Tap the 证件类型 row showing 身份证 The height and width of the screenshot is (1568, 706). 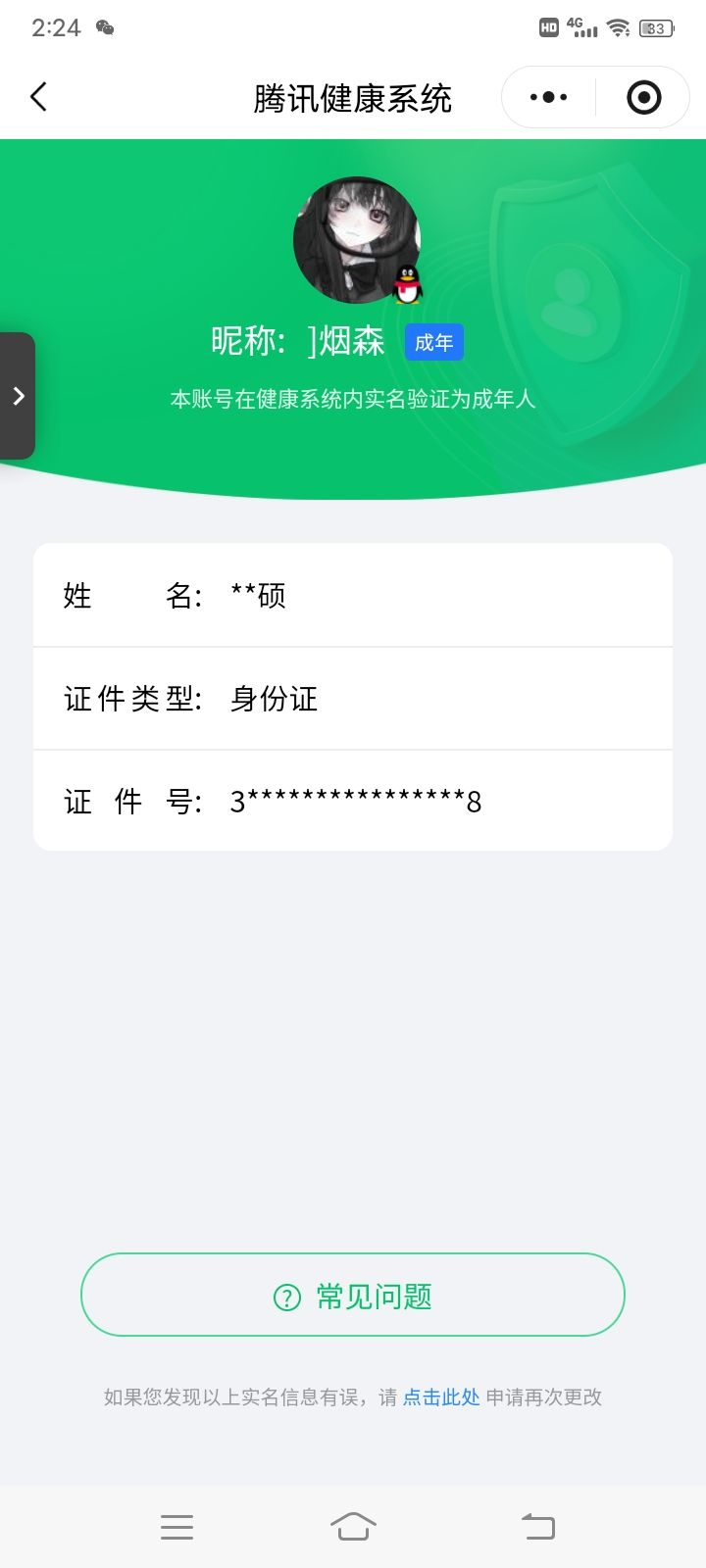click(x=353, y=699)
